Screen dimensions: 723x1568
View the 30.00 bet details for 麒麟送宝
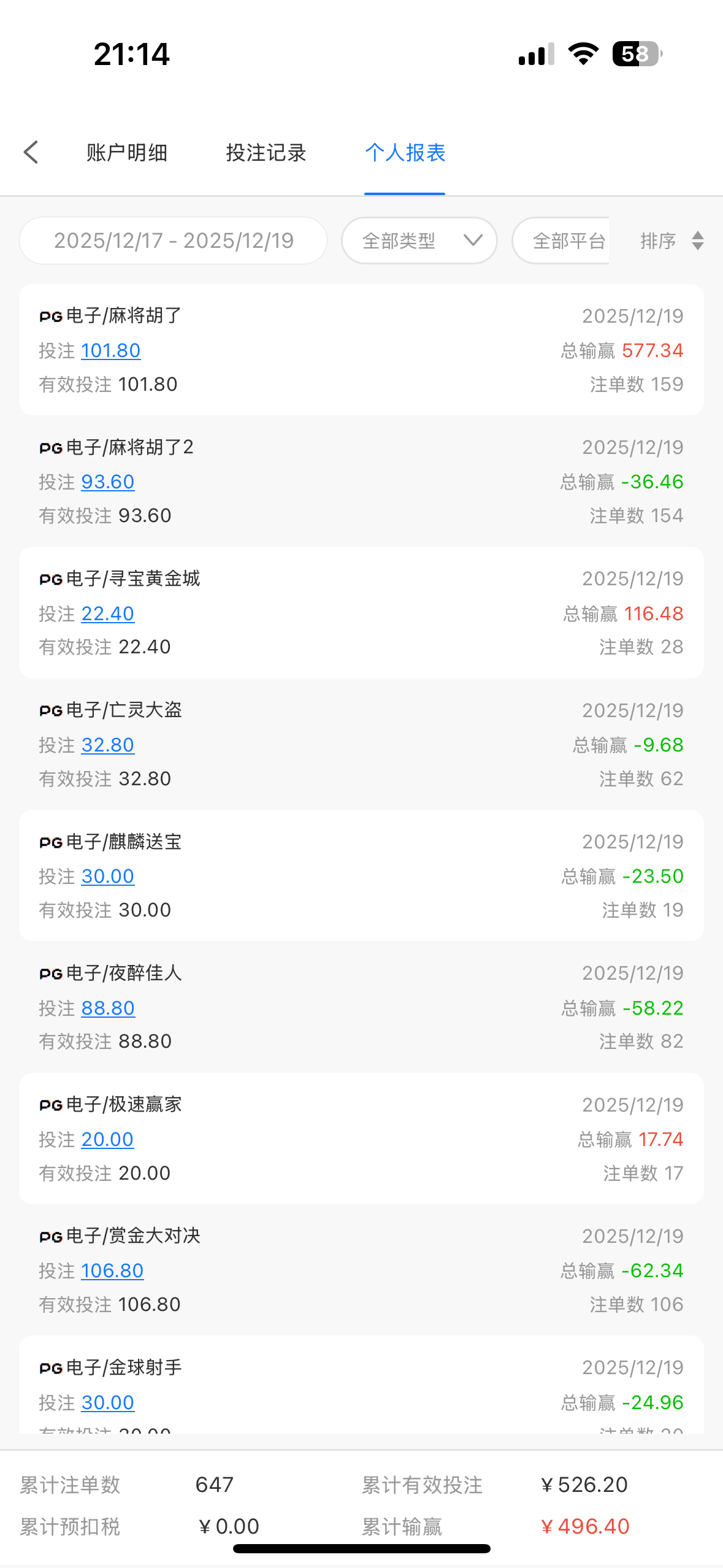pos(107,876)
